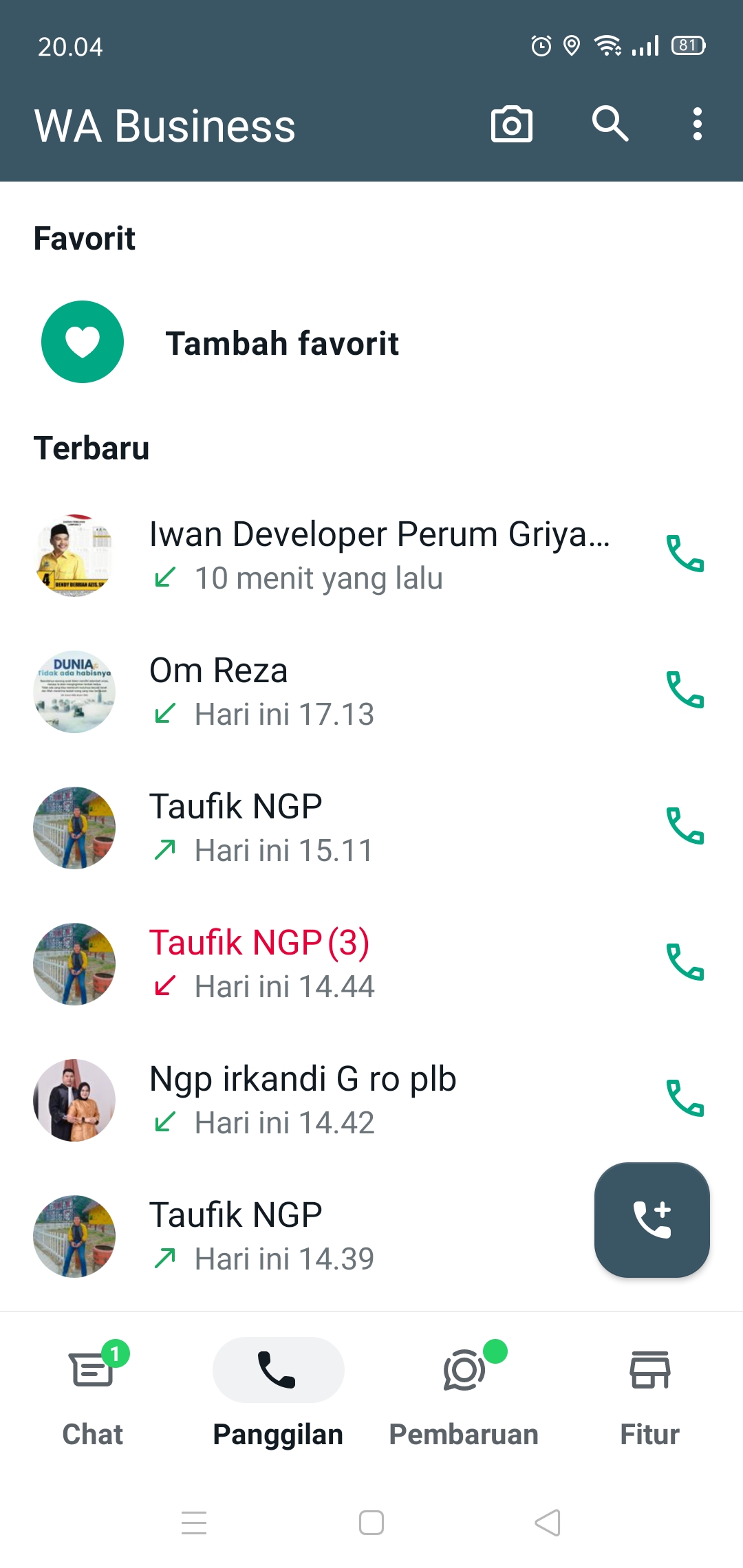Call Om Reza using the phone icon

[685, 690]
